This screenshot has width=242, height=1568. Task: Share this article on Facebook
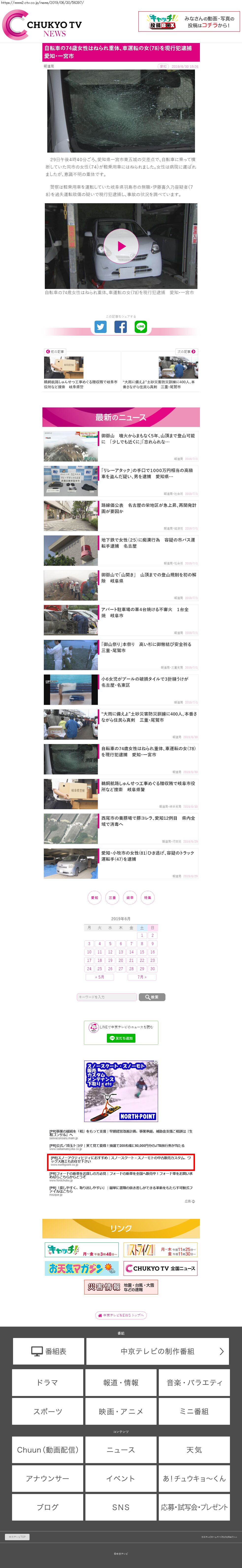[x=121, y=327]
